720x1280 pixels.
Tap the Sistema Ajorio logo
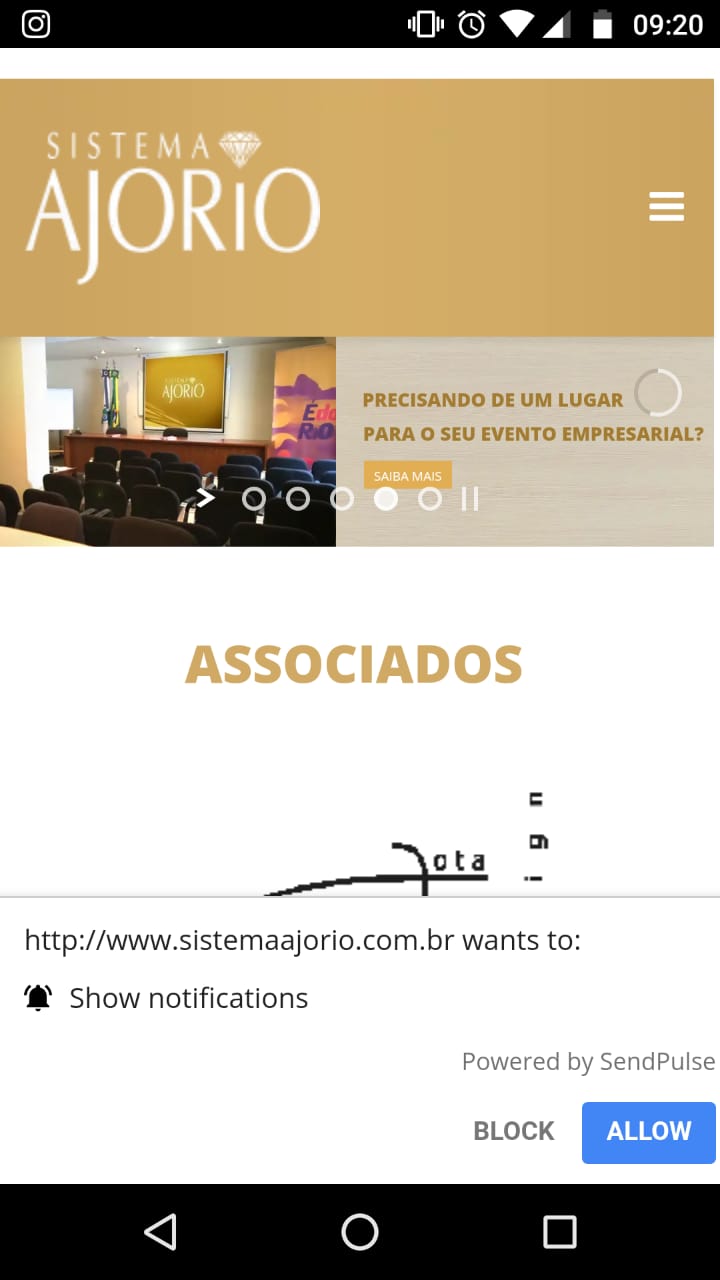(173, 204)
